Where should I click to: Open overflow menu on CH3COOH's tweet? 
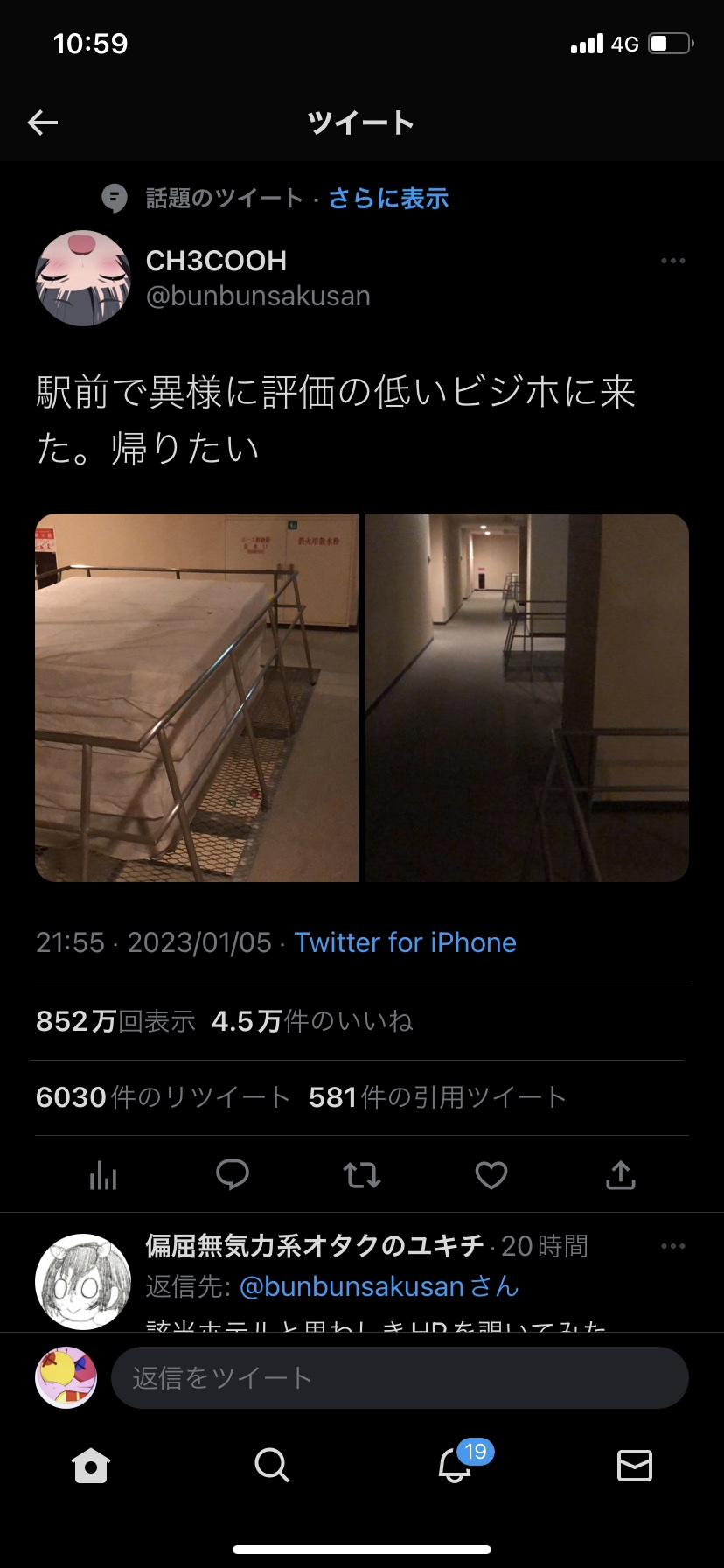672,261
